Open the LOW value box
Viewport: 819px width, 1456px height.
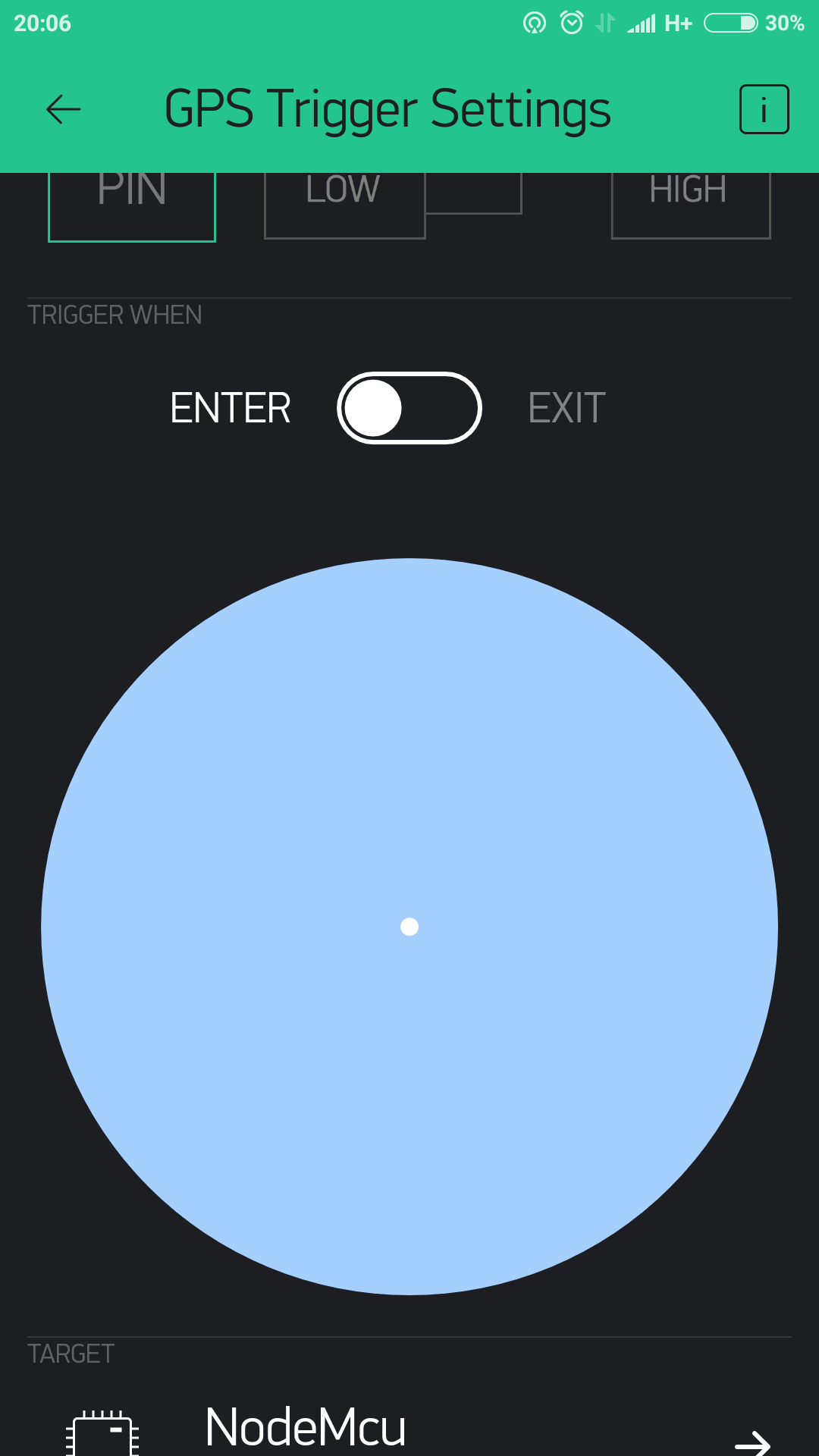[x=345, y=206]
